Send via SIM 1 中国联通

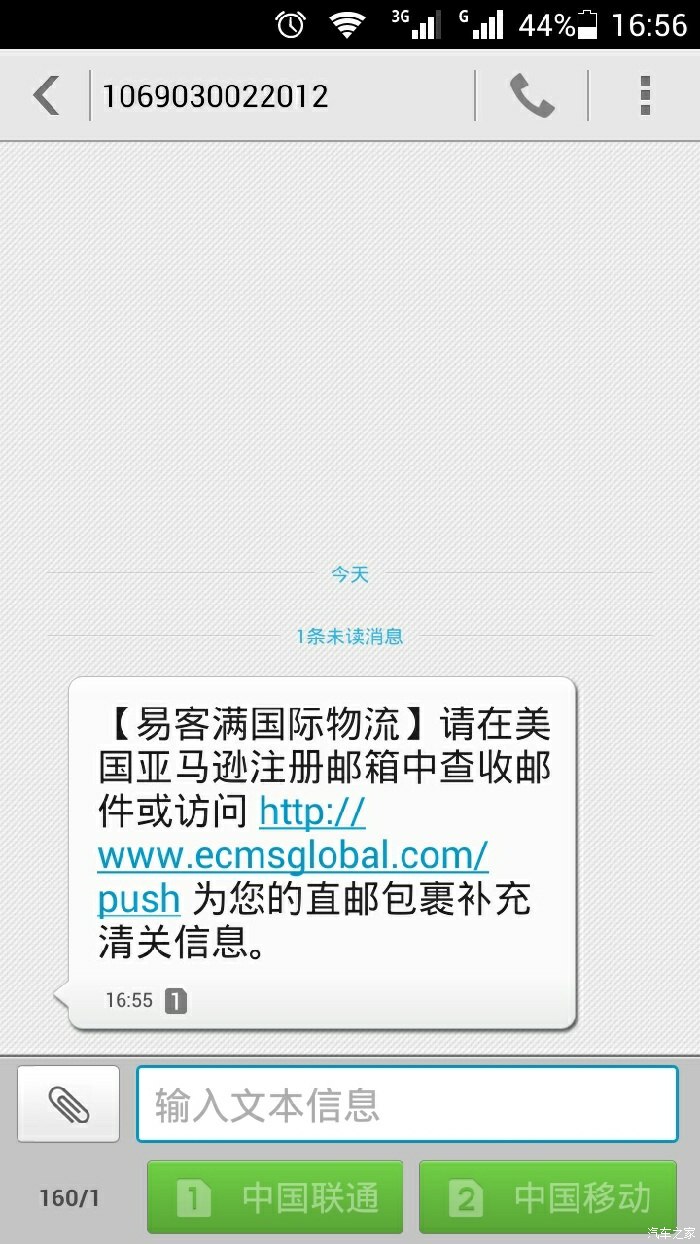[x=275, y=1197]
